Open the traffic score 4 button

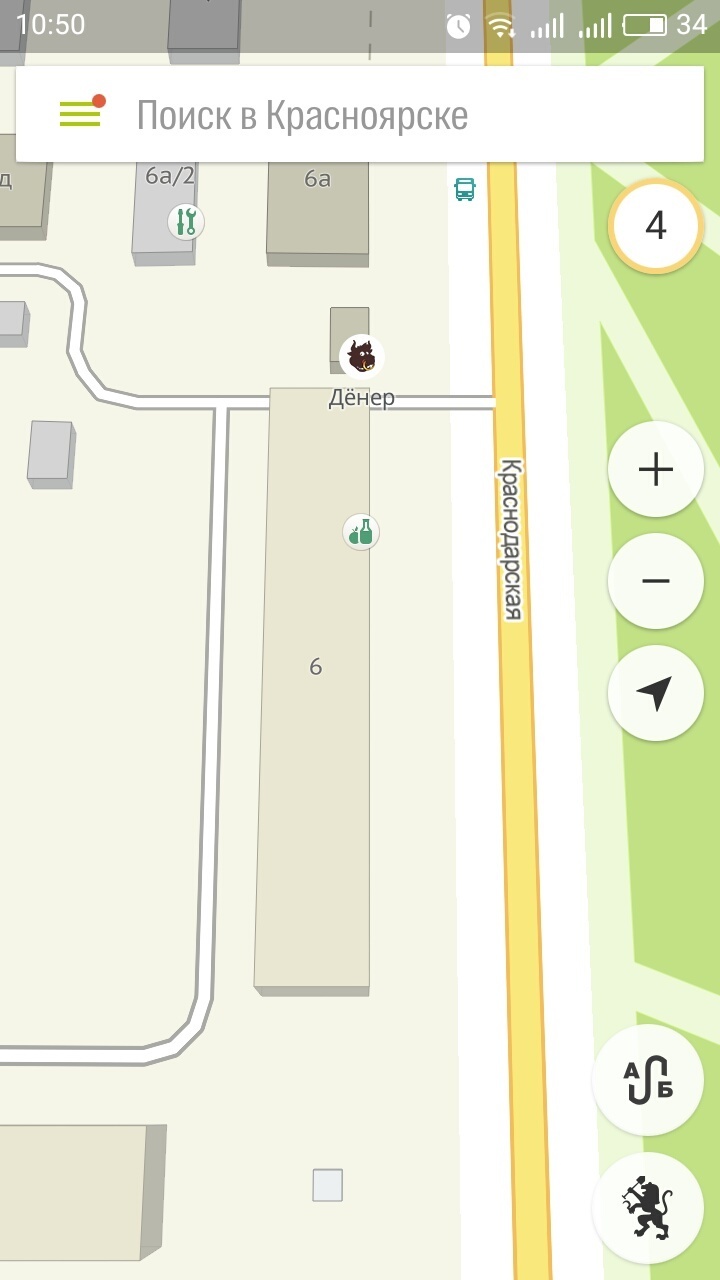tap(656, 226)
